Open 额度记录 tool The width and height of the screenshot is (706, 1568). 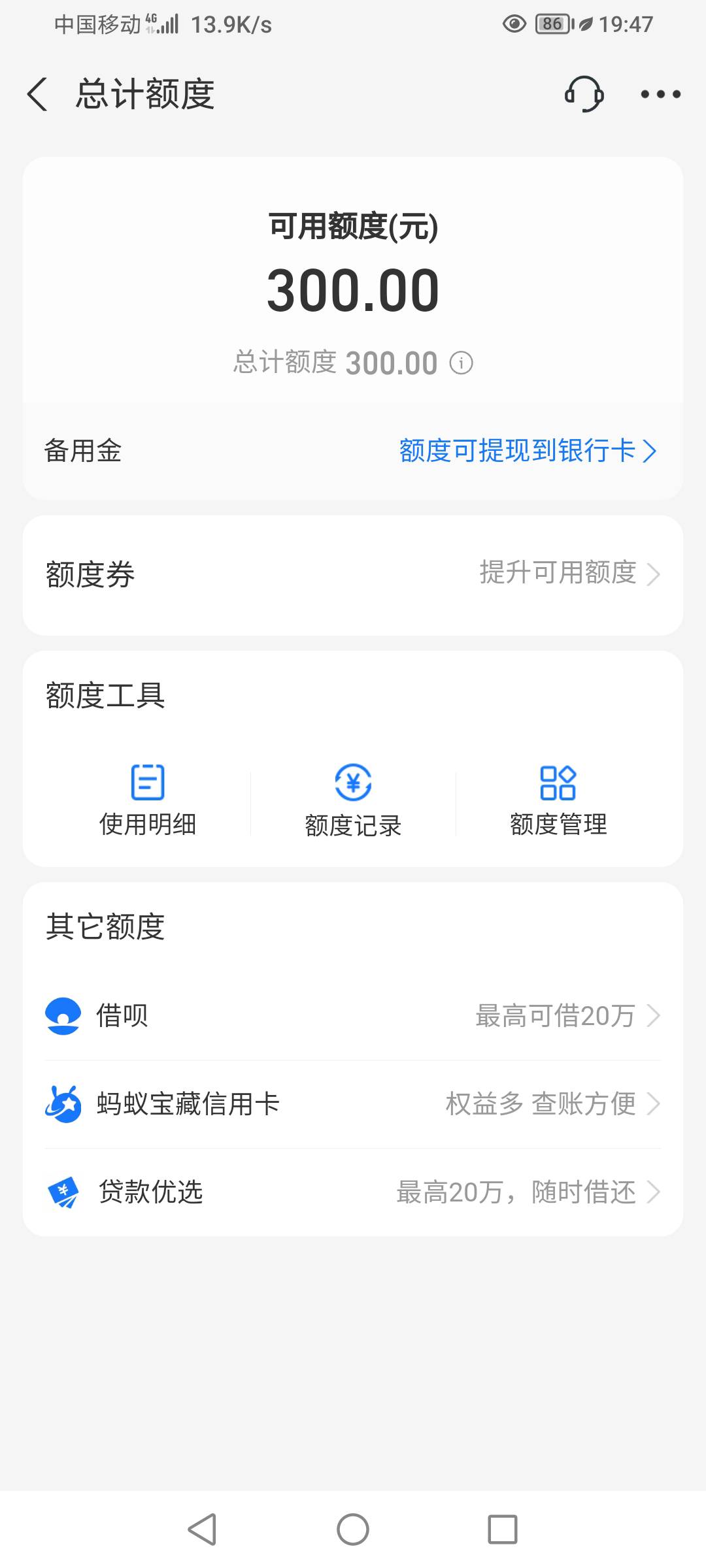353,800
